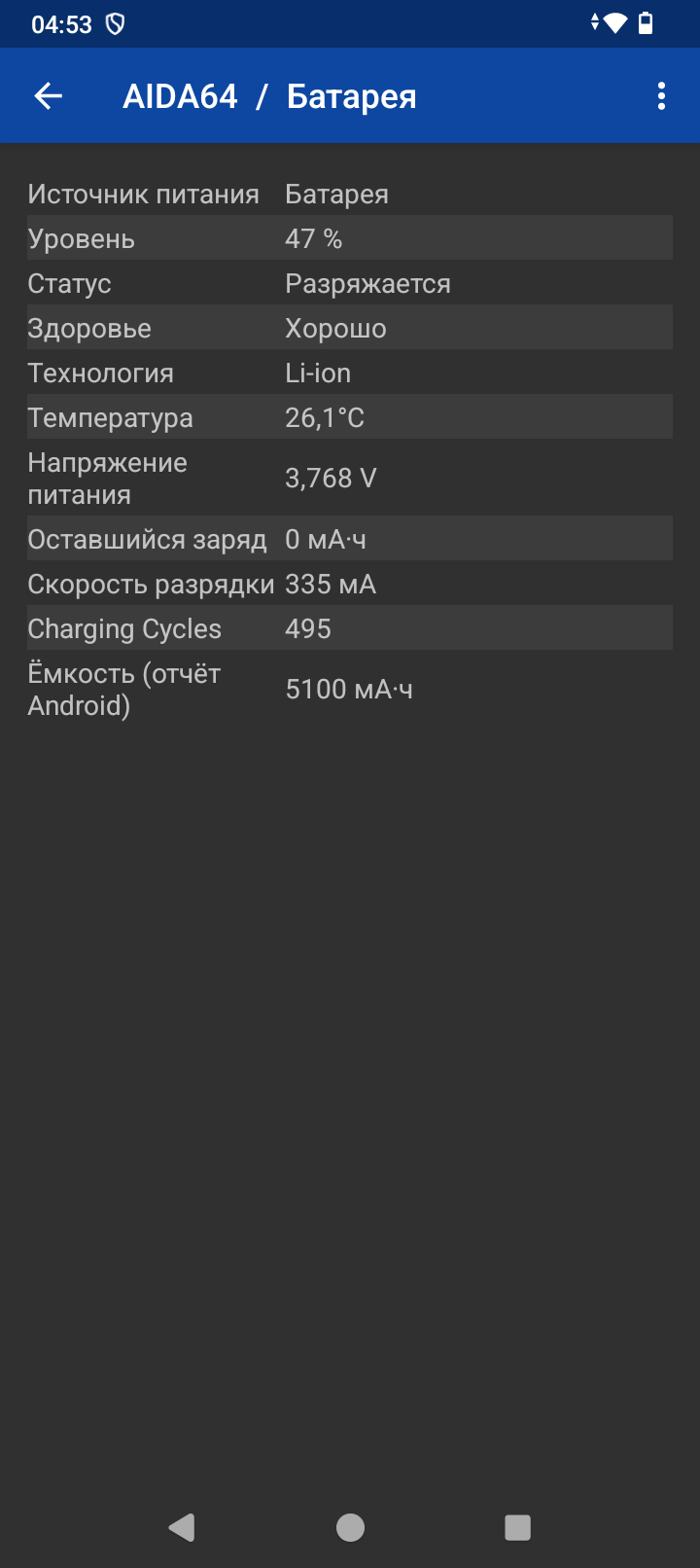Open the three-dot overflow menu
This screenshot has width=700, height=1568.
pos(661,95)
